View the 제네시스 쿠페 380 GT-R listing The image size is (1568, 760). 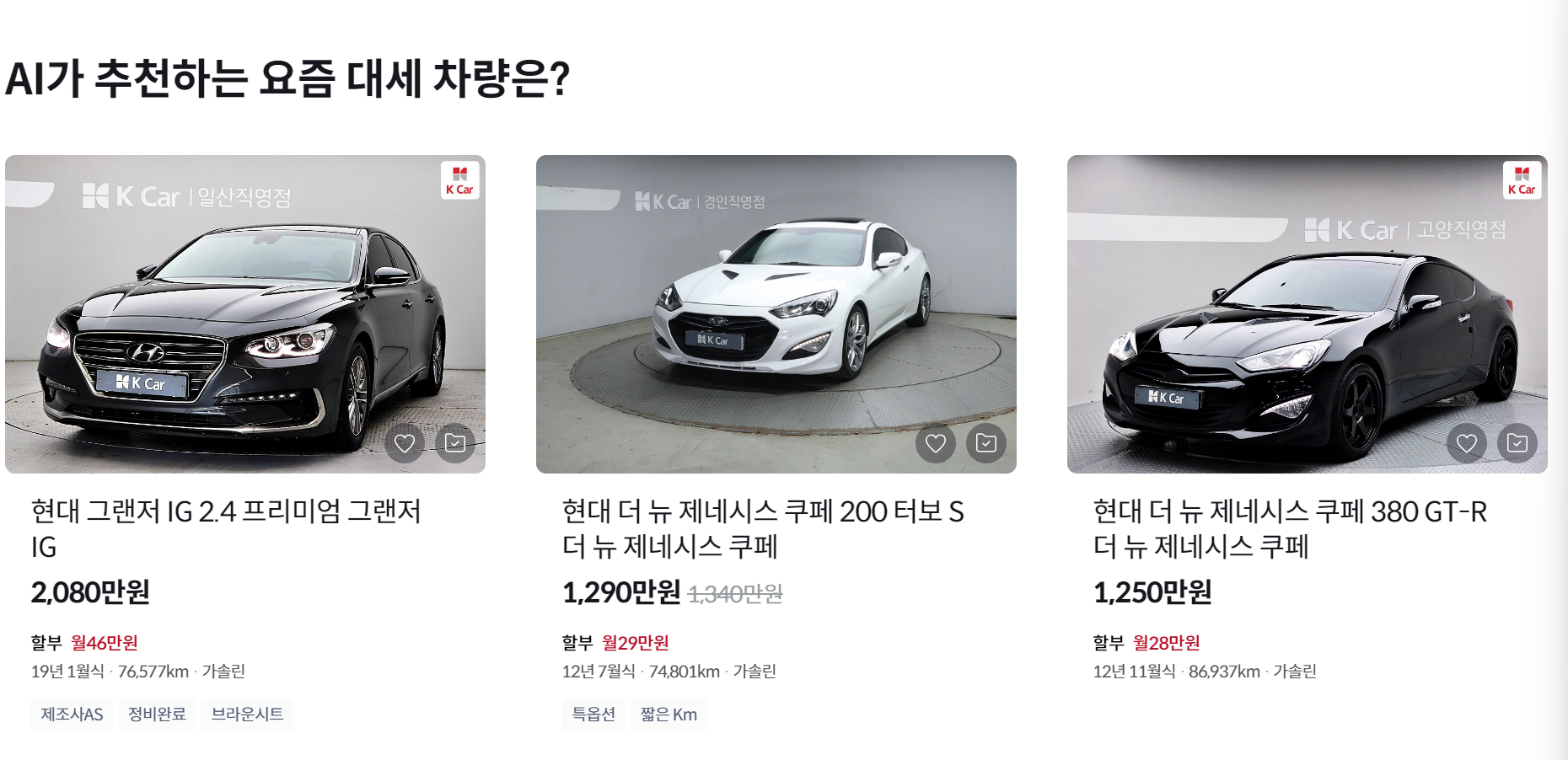tap(1289, 511)
